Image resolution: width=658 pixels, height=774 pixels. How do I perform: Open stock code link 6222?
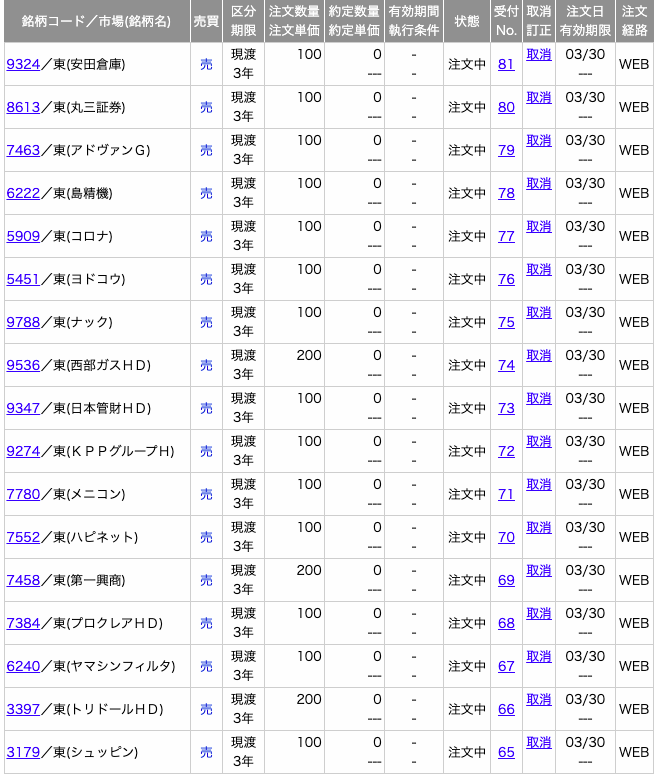click(23, 193)
